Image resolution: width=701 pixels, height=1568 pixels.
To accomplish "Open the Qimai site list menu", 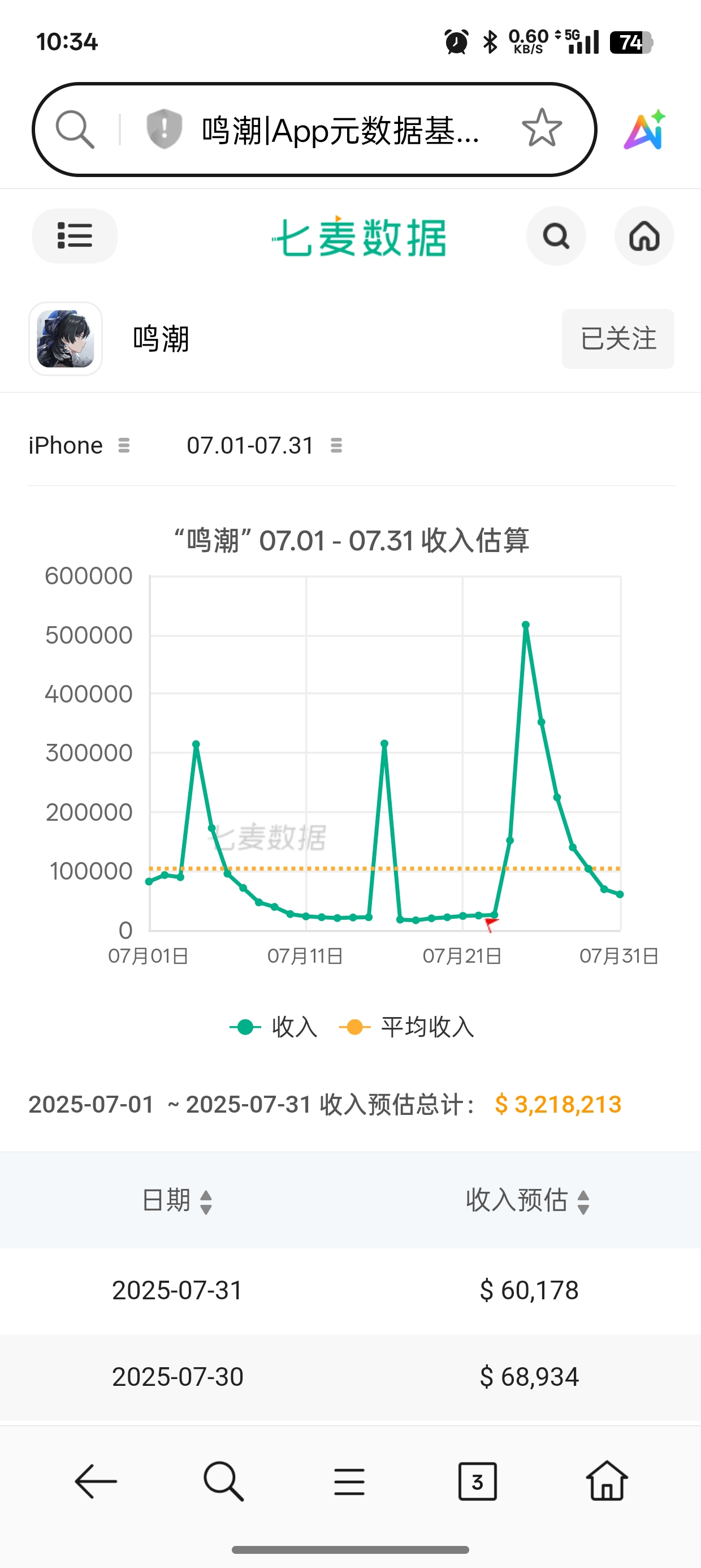I will click(x=75, y=236).
